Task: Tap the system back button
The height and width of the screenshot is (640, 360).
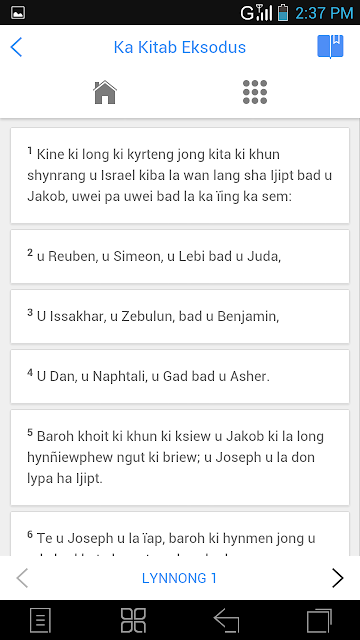Action: (x=227, y=620)
